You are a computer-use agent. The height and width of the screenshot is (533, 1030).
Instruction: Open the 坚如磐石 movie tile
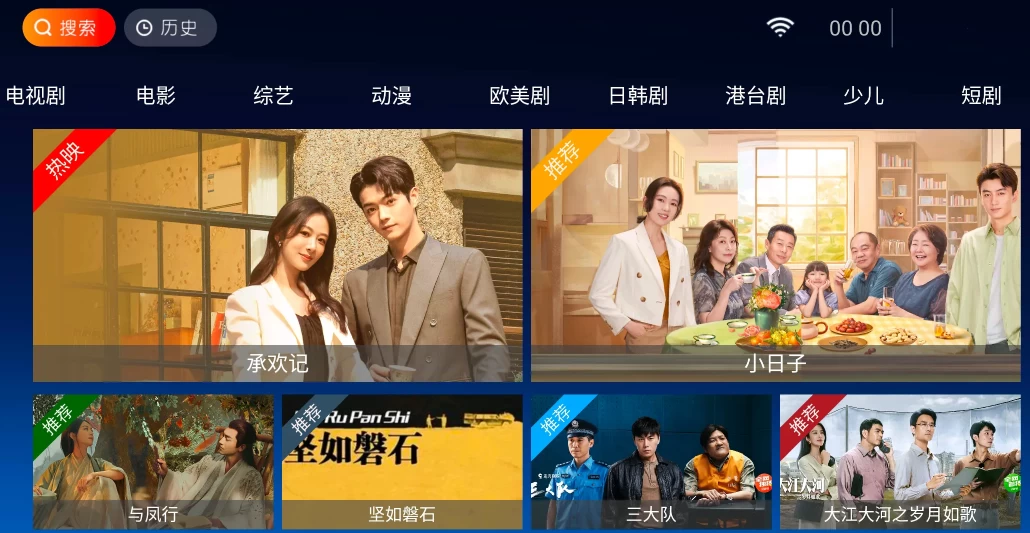click(402, 461)
